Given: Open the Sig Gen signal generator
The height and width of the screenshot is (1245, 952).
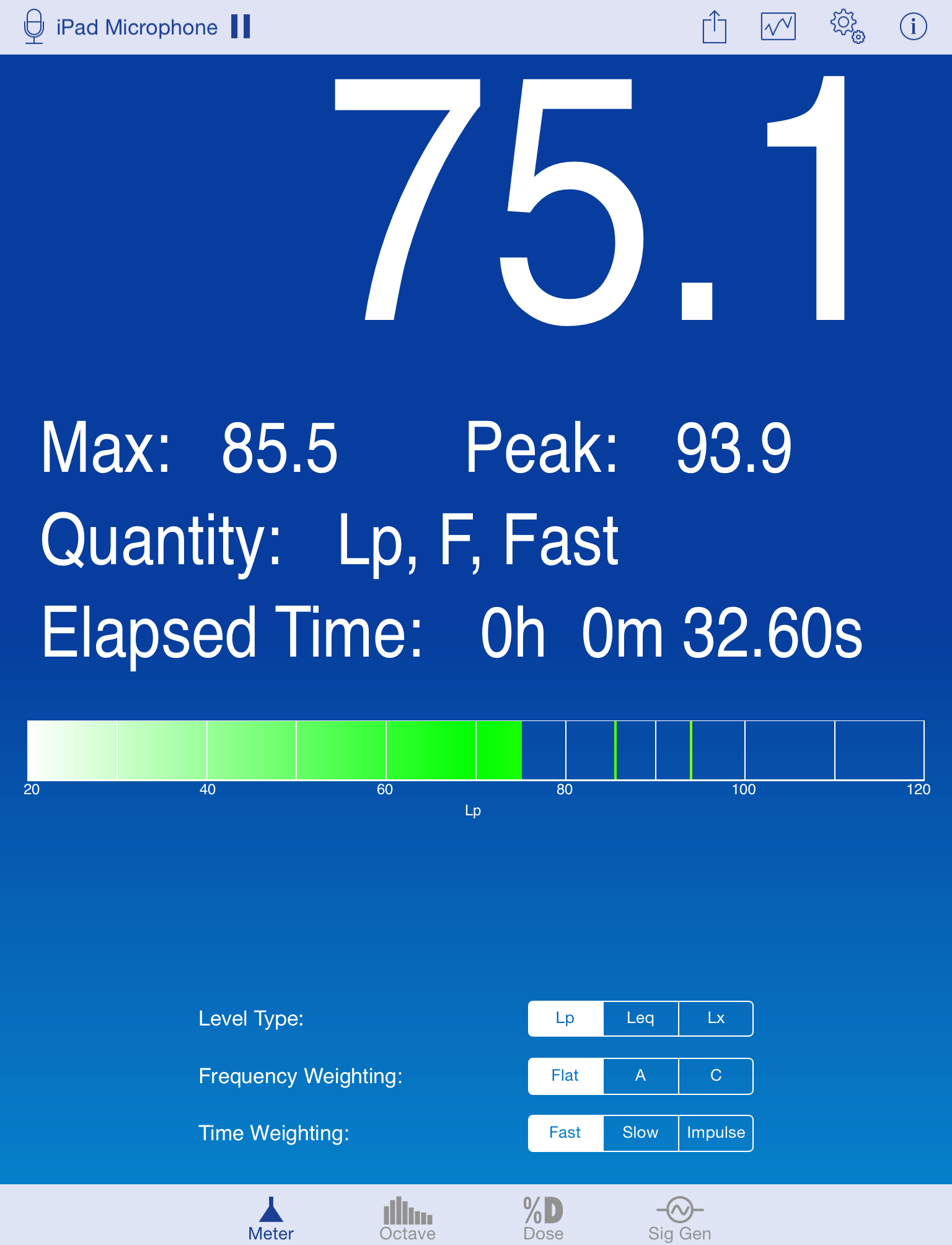Looking at the screenshot, I should [679, 1215].
